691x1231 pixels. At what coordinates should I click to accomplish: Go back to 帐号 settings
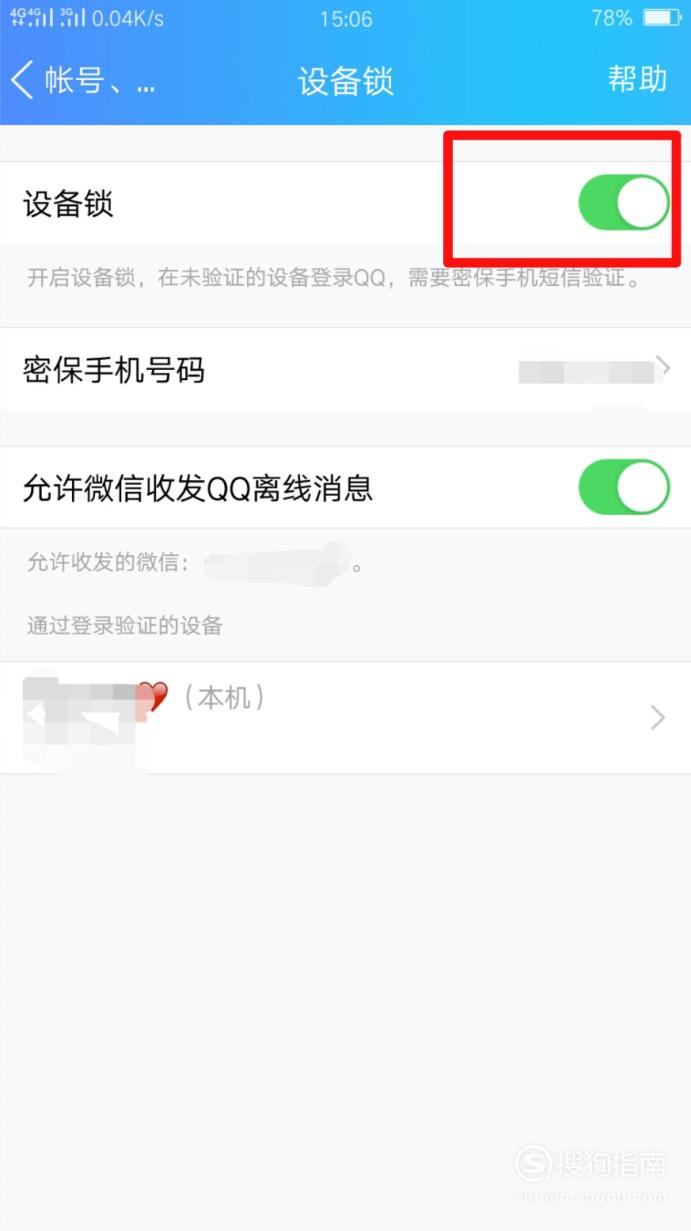(84, 80)
